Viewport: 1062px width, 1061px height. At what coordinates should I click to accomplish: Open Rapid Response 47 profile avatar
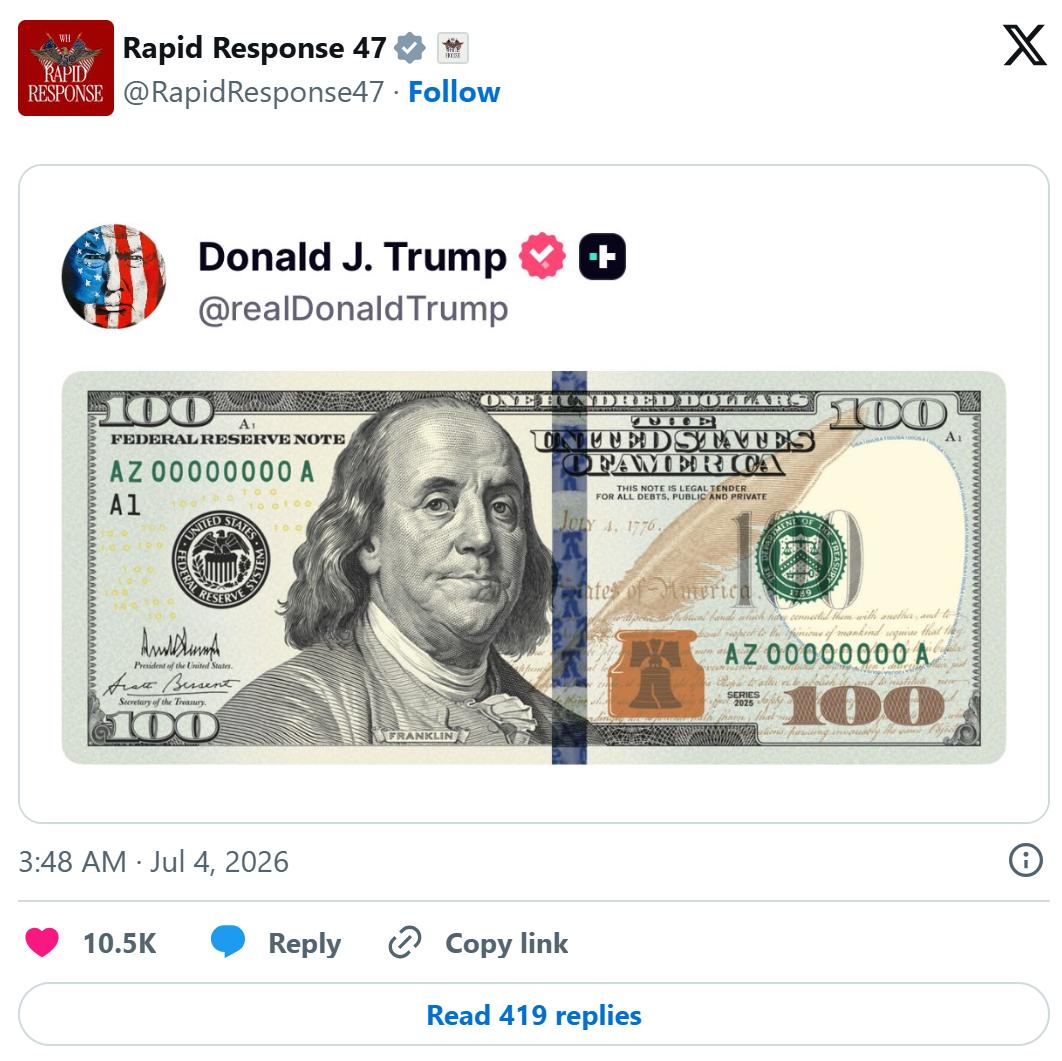(x=66, y=68)
